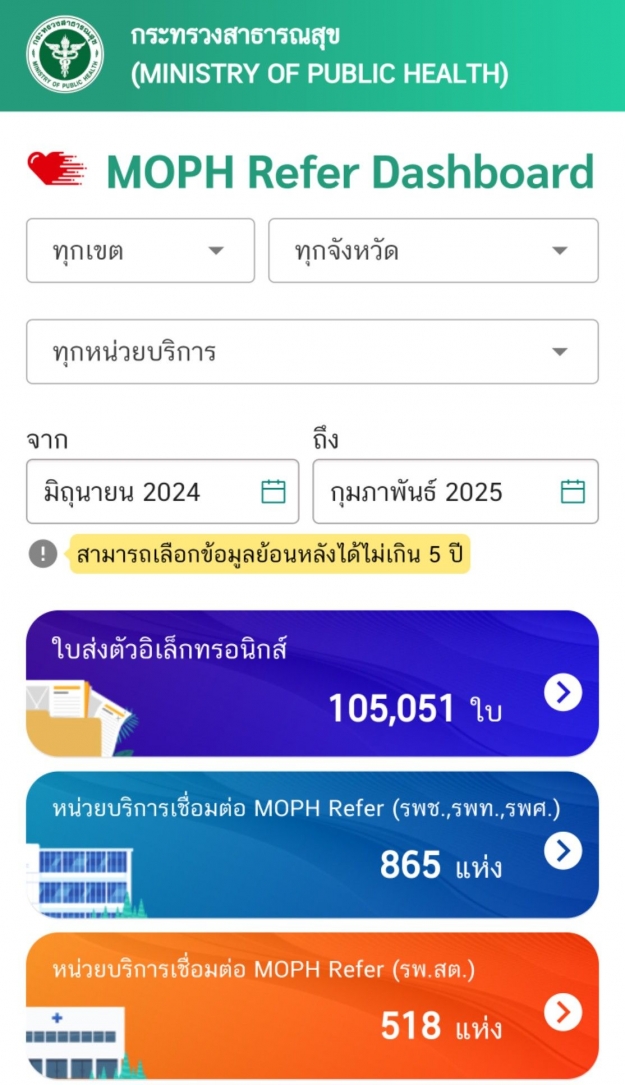Select the start month field showing มิถุนายน 2024
The width and height of the screenshot is (625, 1085).
tap(163, 491)
